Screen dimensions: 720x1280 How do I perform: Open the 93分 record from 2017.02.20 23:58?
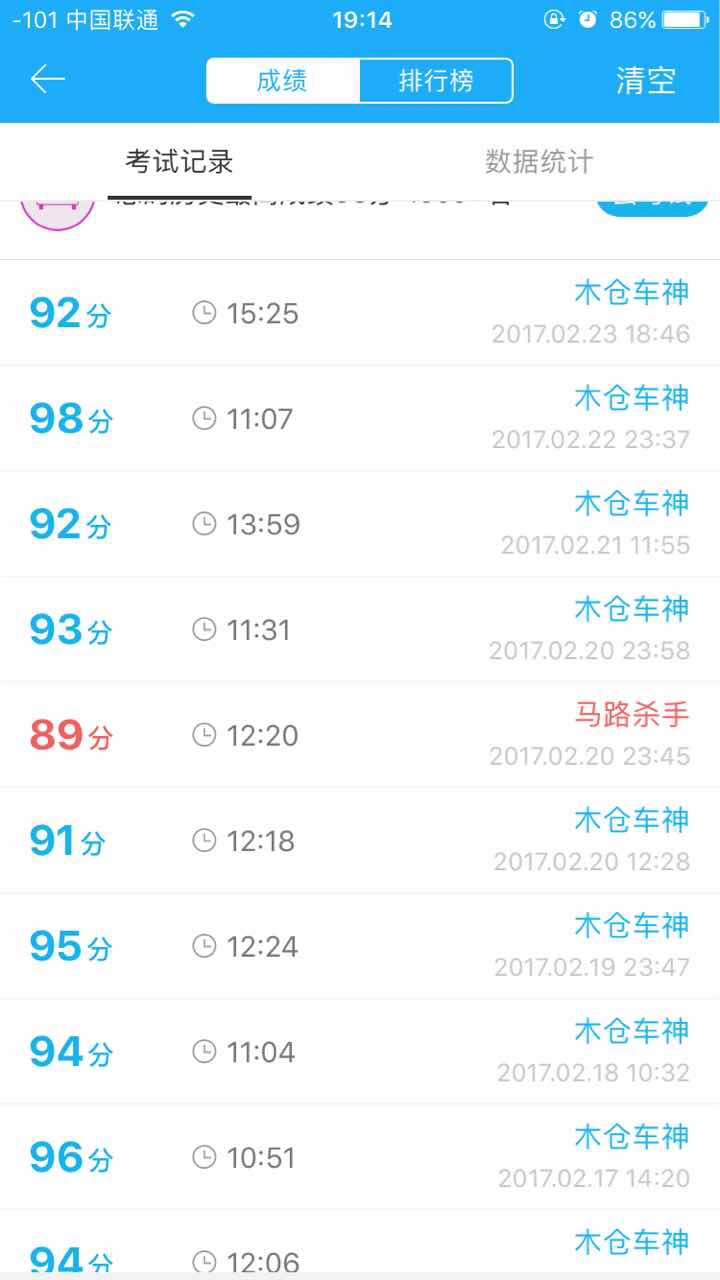[x=360, y=630]
